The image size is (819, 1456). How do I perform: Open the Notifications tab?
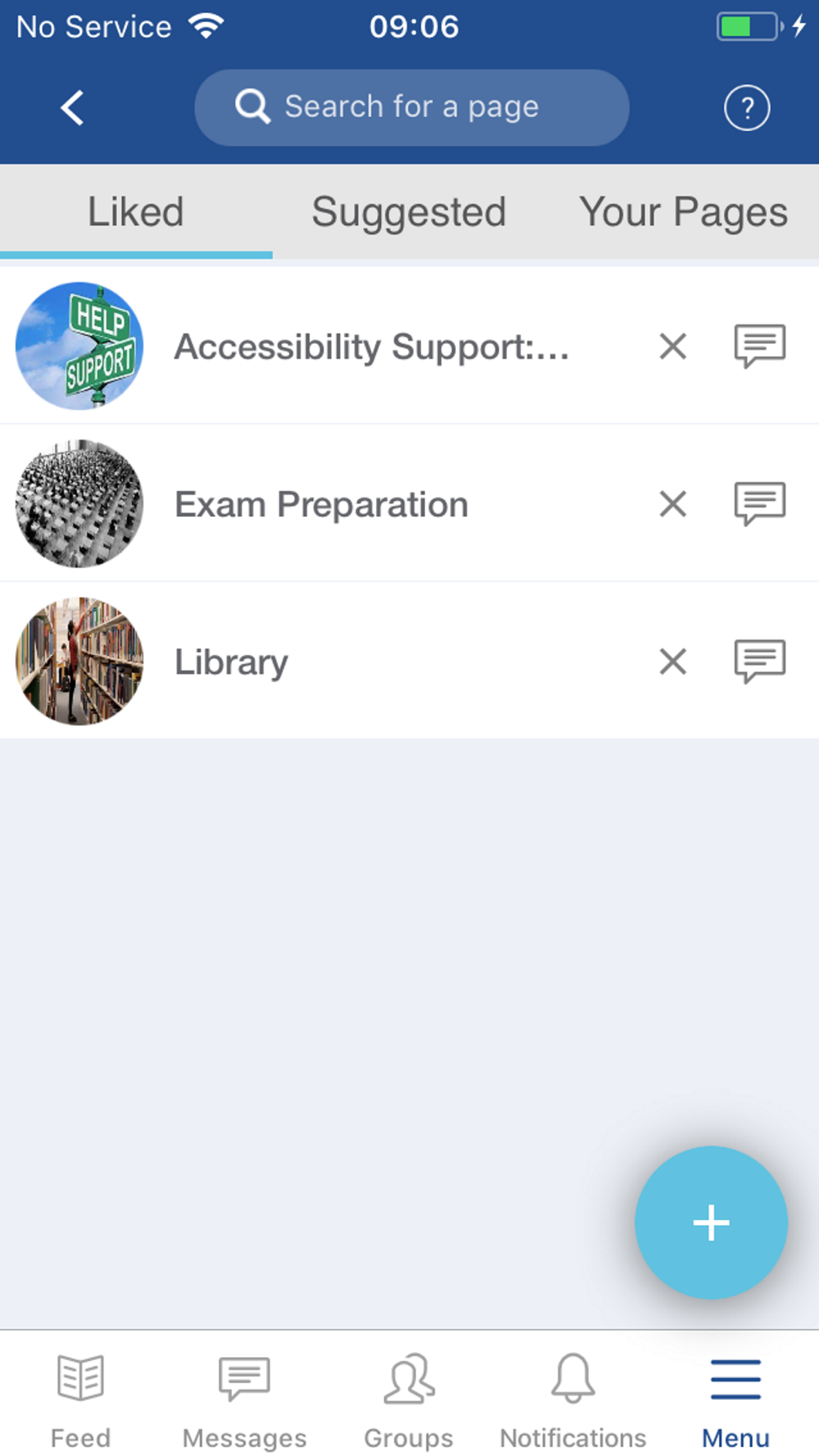(572, 1401)
